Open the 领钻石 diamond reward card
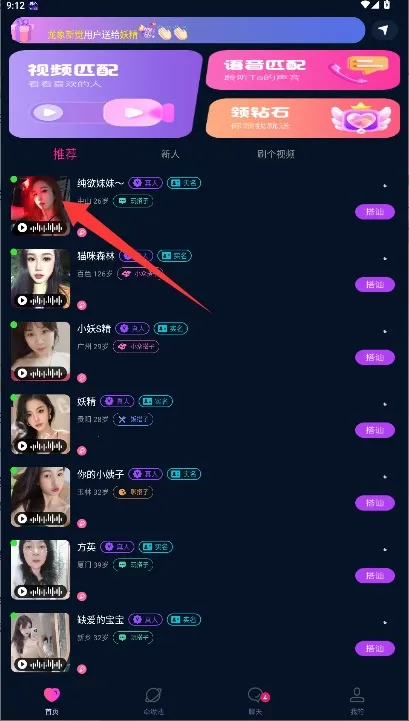 tap(303, 118)
